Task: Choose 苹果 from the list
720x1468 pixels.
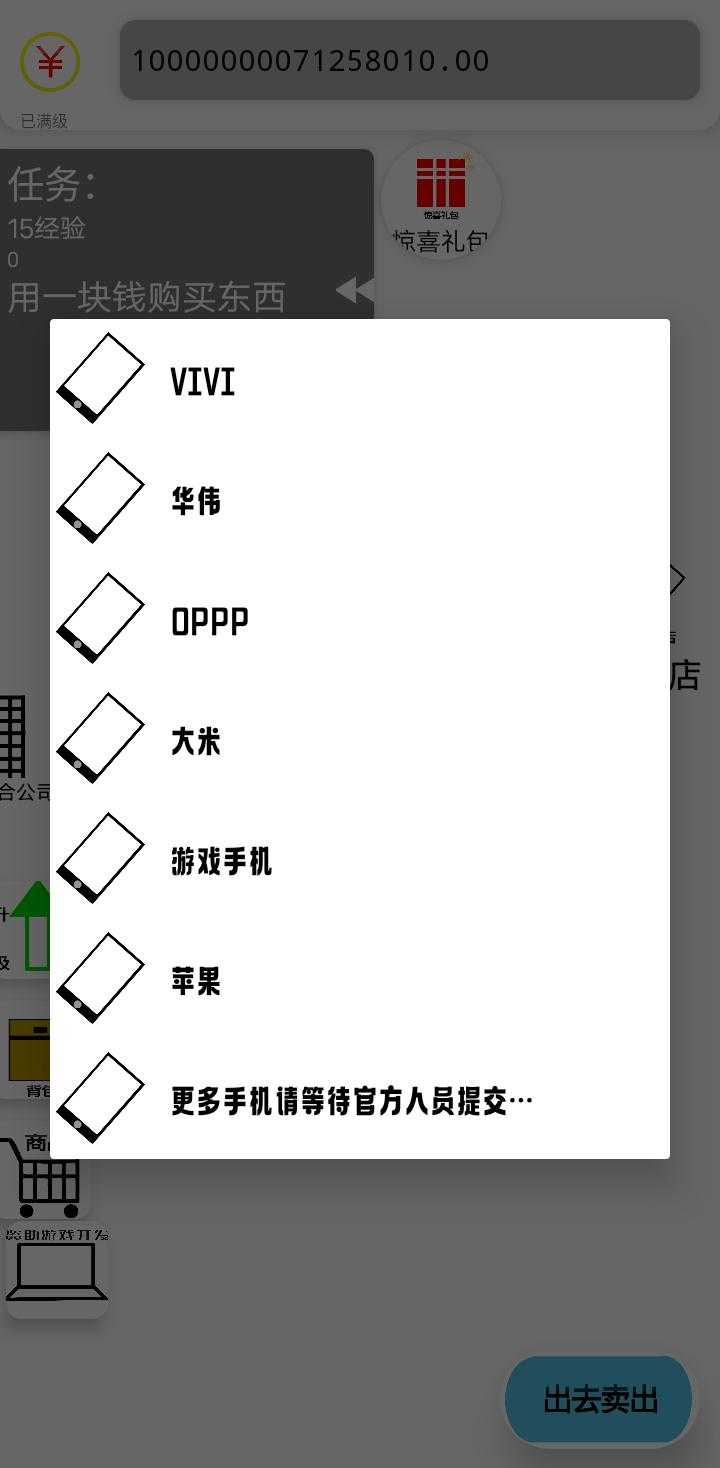Action: click(x=360, y=981)
